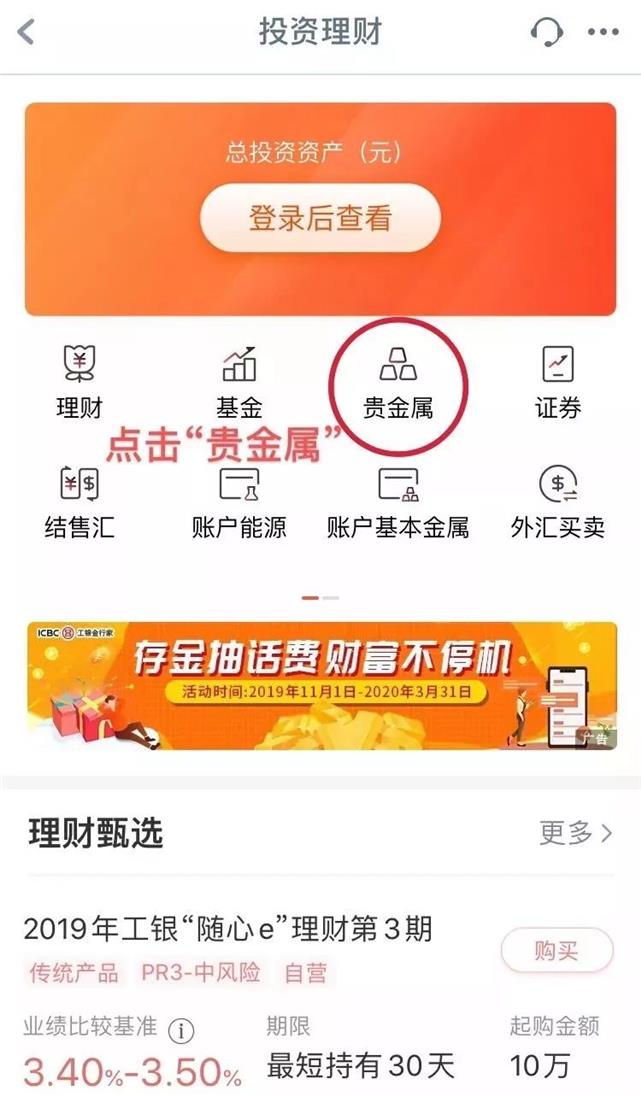Viewport: 641px width, 1096px height.
Task: Open the 存金抽话费 promotional banner
Action: [321, 686]
